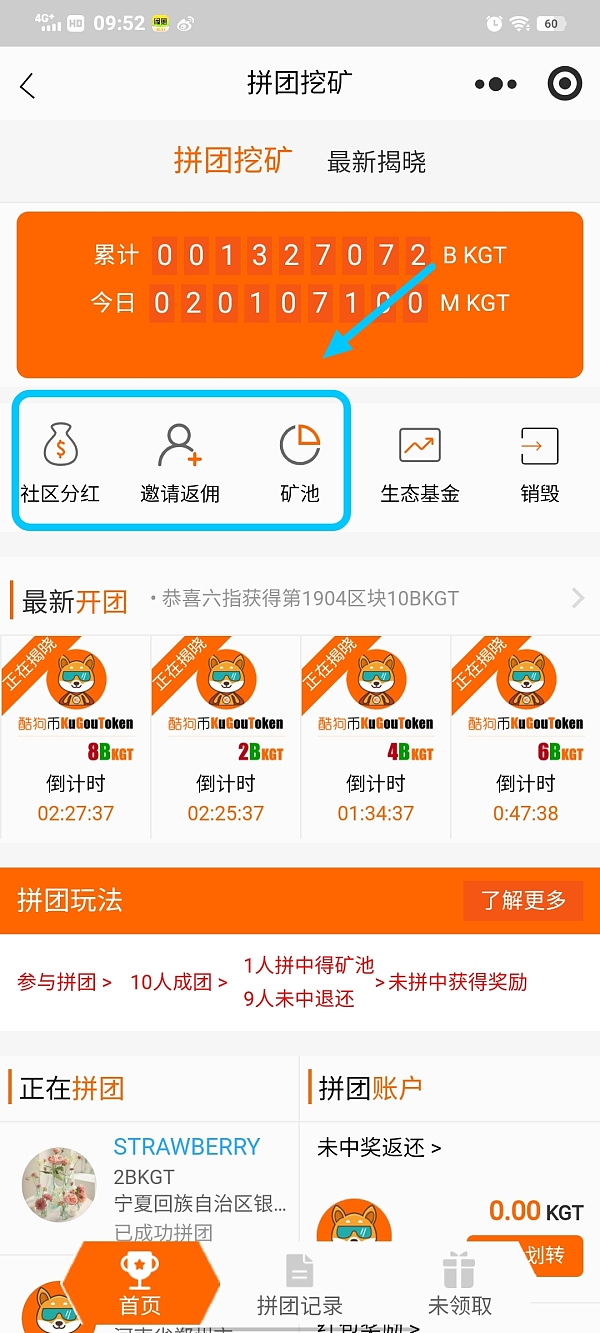Open 矿池

[299, 461]
